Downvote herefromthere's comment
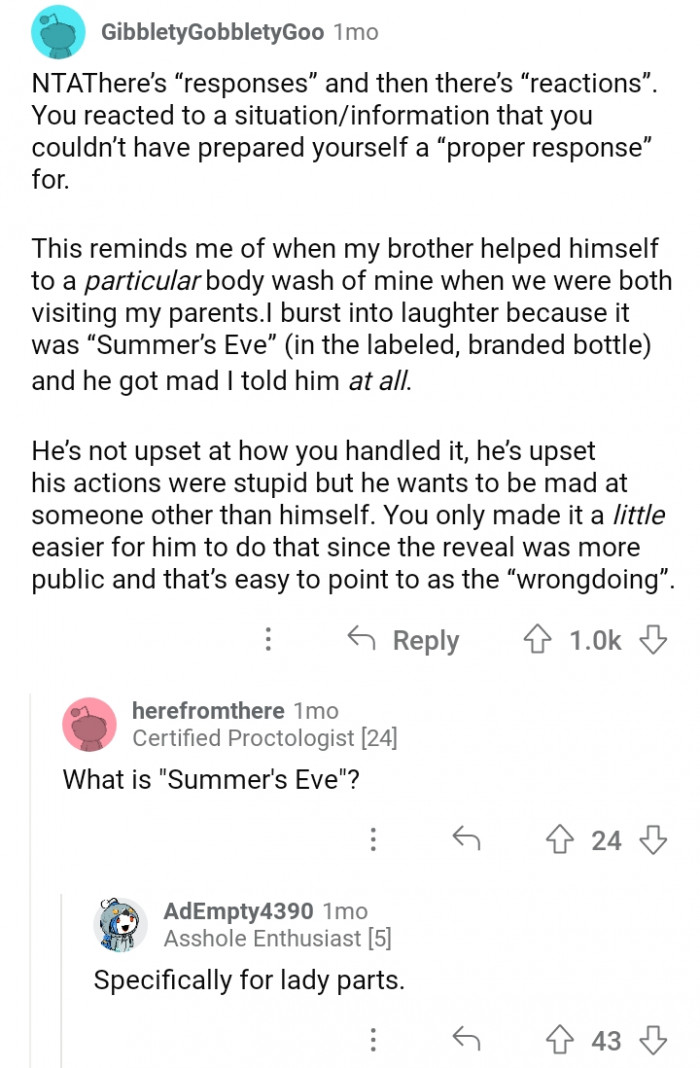 coord(653,840)
